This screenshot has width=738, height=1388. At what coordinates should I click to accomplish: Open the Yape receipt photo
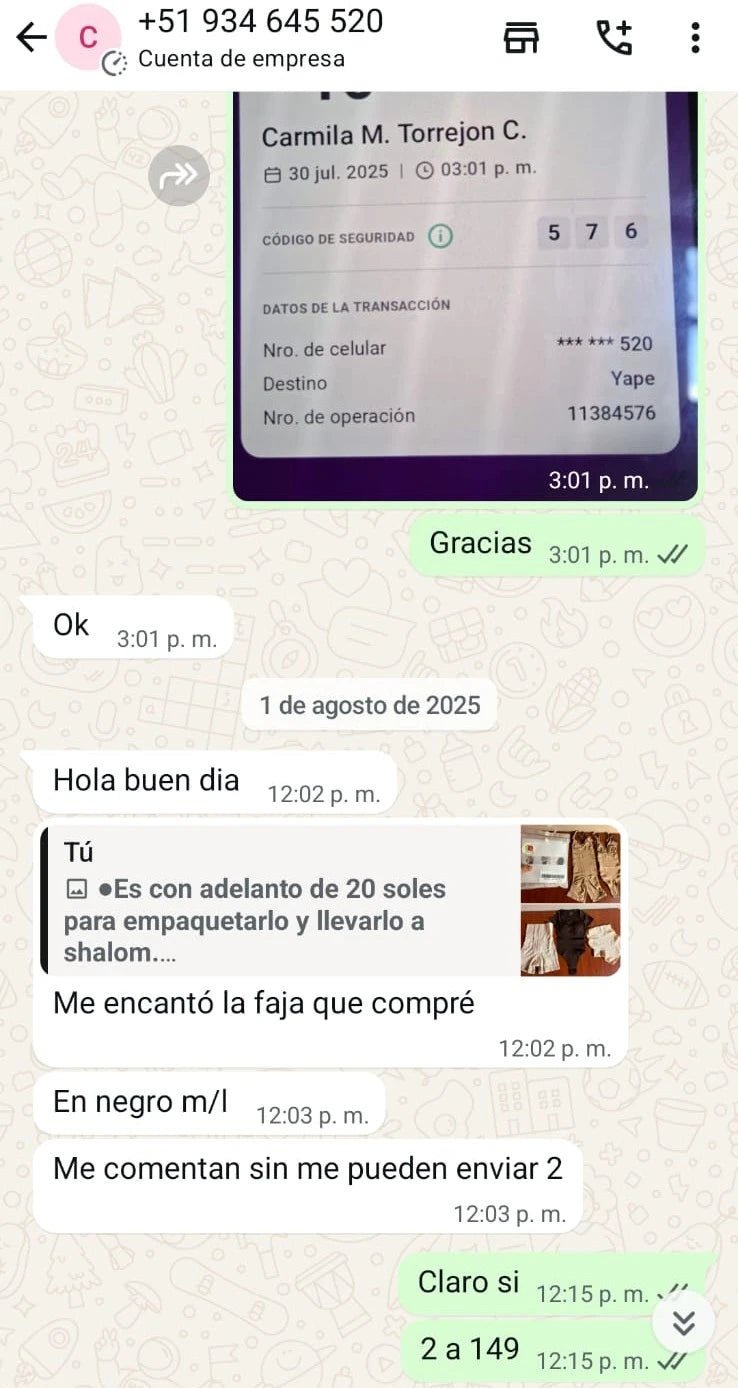pos(464,290)
